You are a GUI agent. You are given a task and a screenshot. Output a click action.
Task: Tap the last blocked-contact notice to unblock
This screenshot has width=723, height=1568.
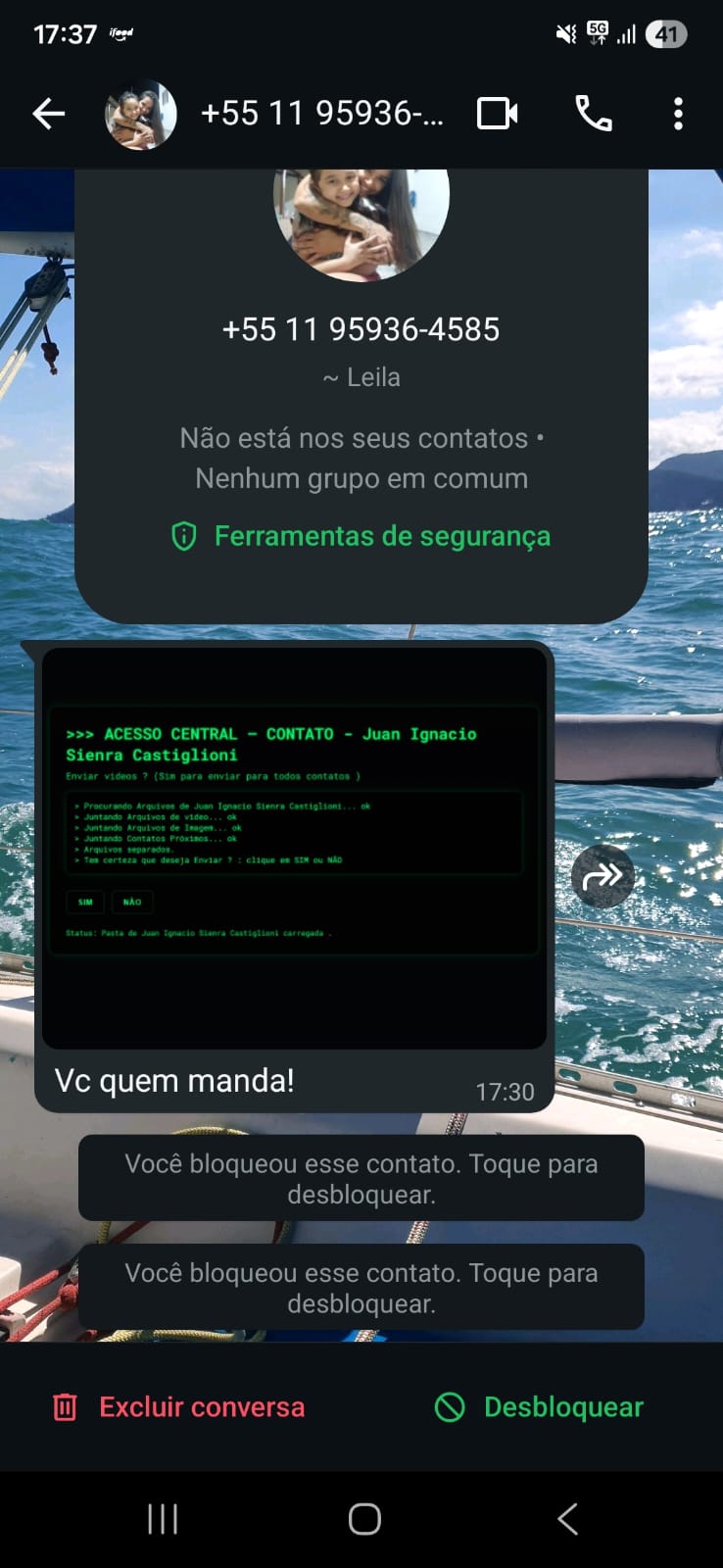coord(361,1287)
